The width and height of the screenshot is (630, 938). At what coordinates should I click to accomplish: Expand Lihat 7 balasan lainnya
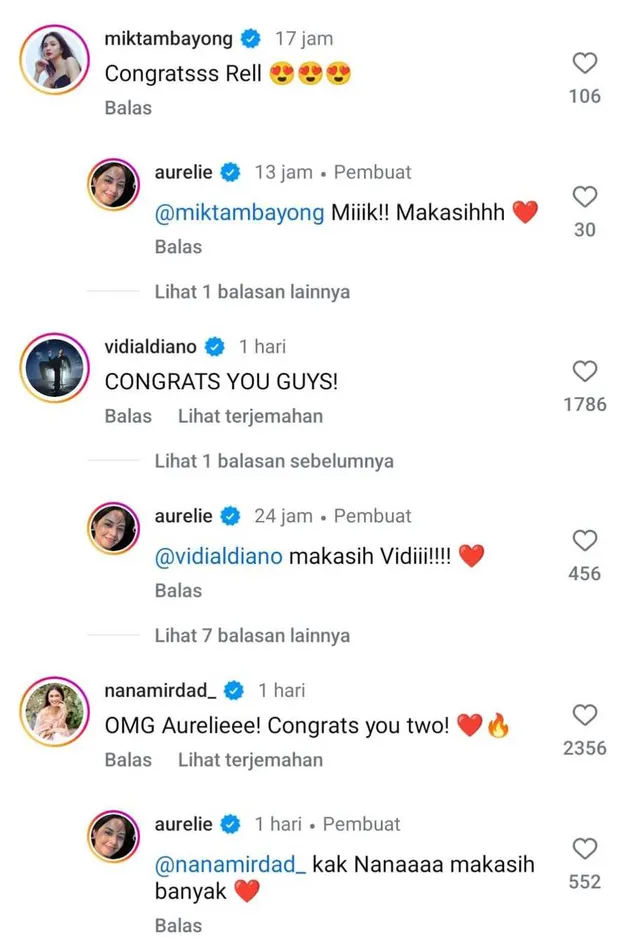pyautogui.click(x=252, y=635)
